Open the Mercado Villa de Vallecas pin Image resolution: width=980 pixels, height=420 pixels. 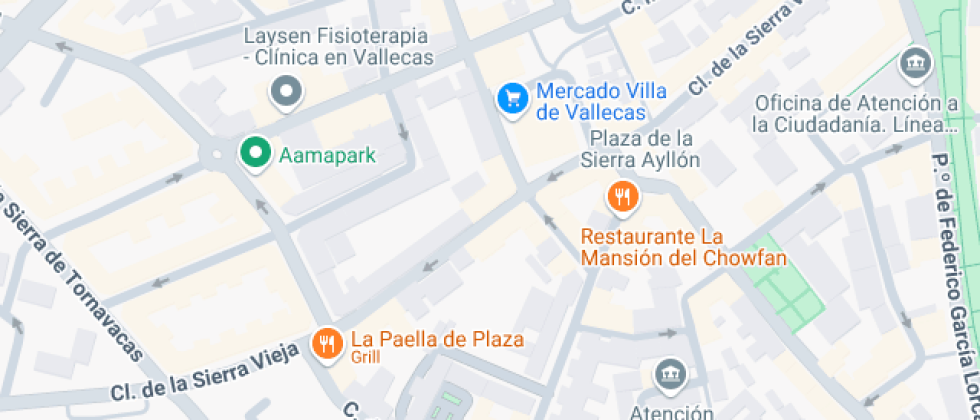(x=513, y=100)
